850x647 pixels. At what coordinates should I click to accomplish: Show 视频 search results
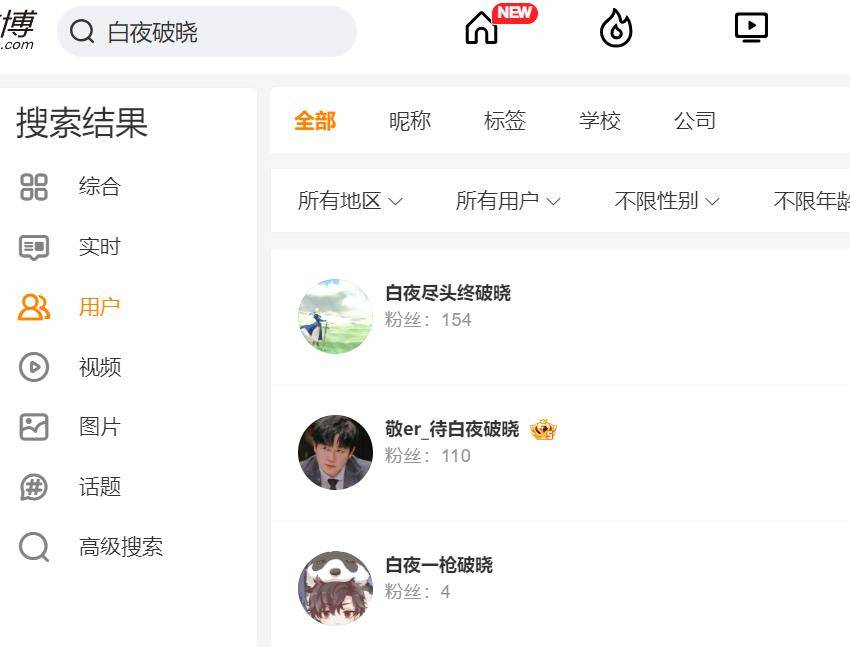[x=100, y=367]
